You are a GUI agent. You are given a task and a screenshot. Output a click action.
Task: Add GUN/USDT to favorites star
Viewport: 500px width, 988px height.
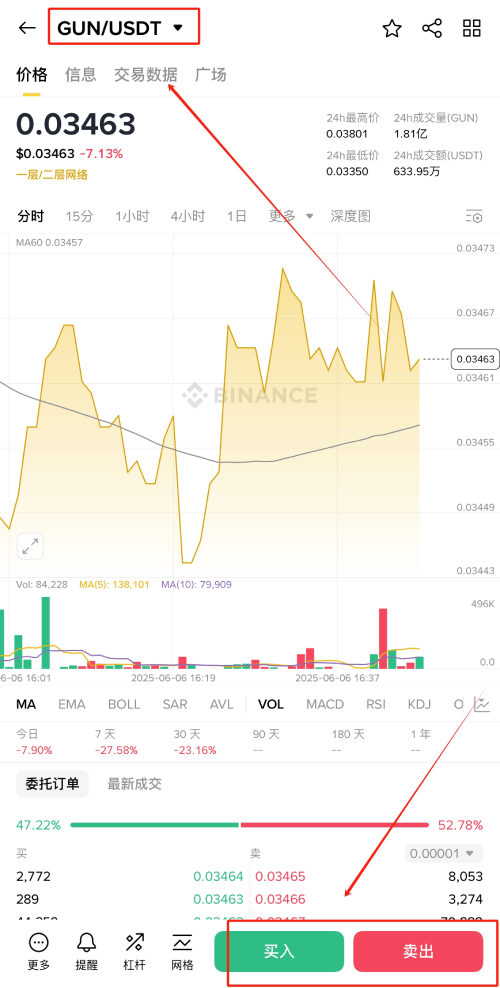coord(392,28)
